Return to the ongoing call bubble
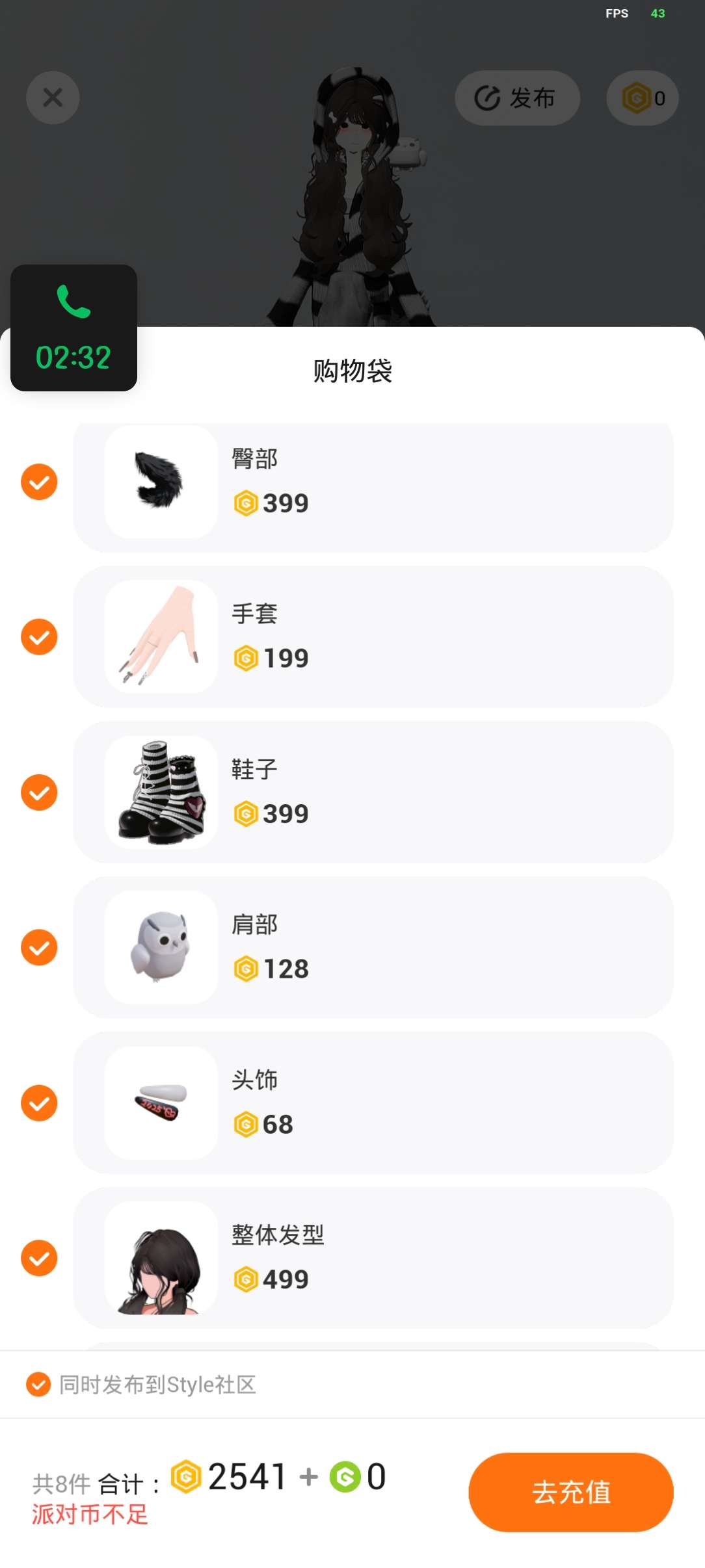 click(x=73, y=328)
